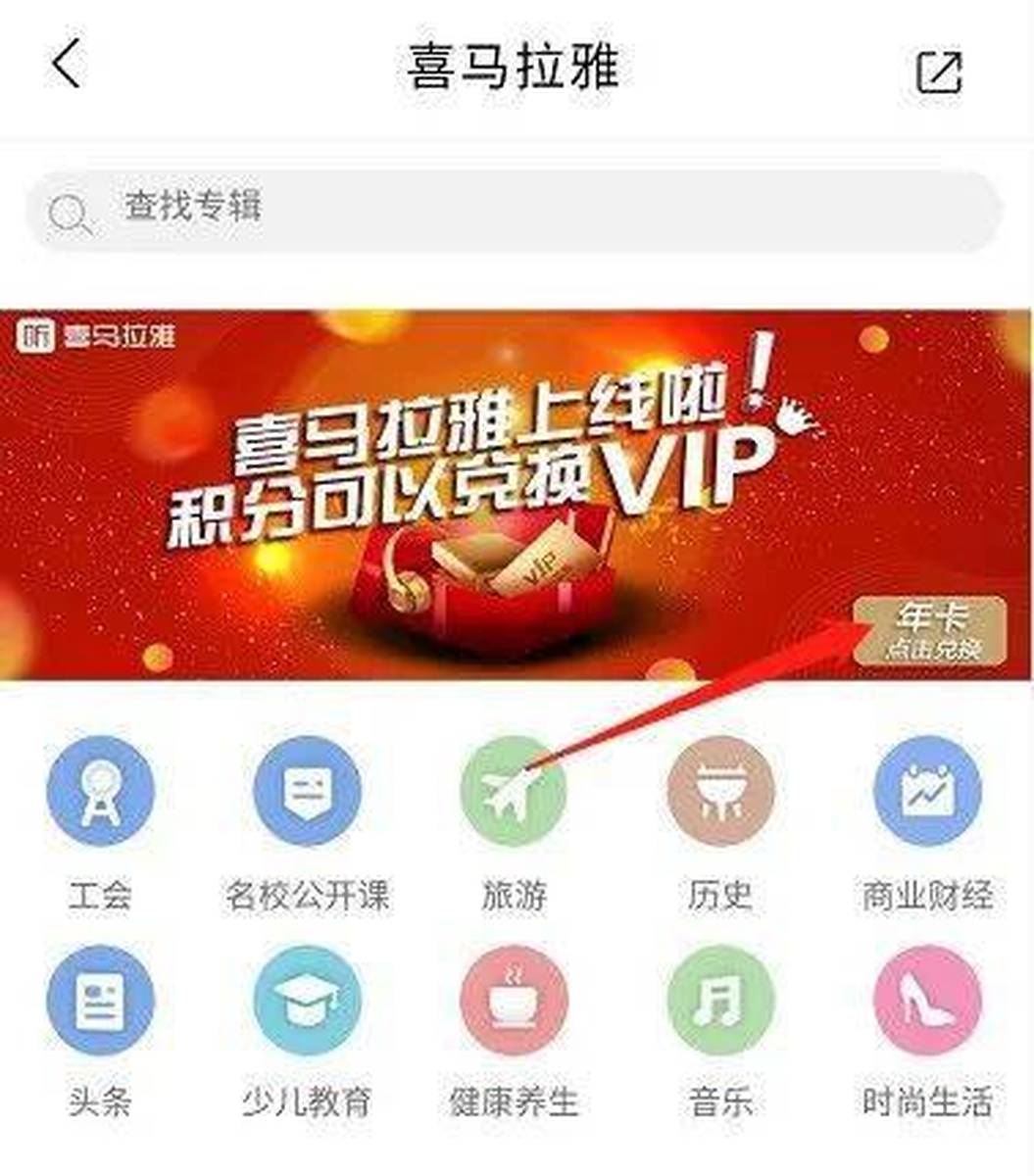Image resolution: width=1034 pixels, height=1176 pixels.
Task: Tap the 旅游 category text label
Action: coord(514,894)
